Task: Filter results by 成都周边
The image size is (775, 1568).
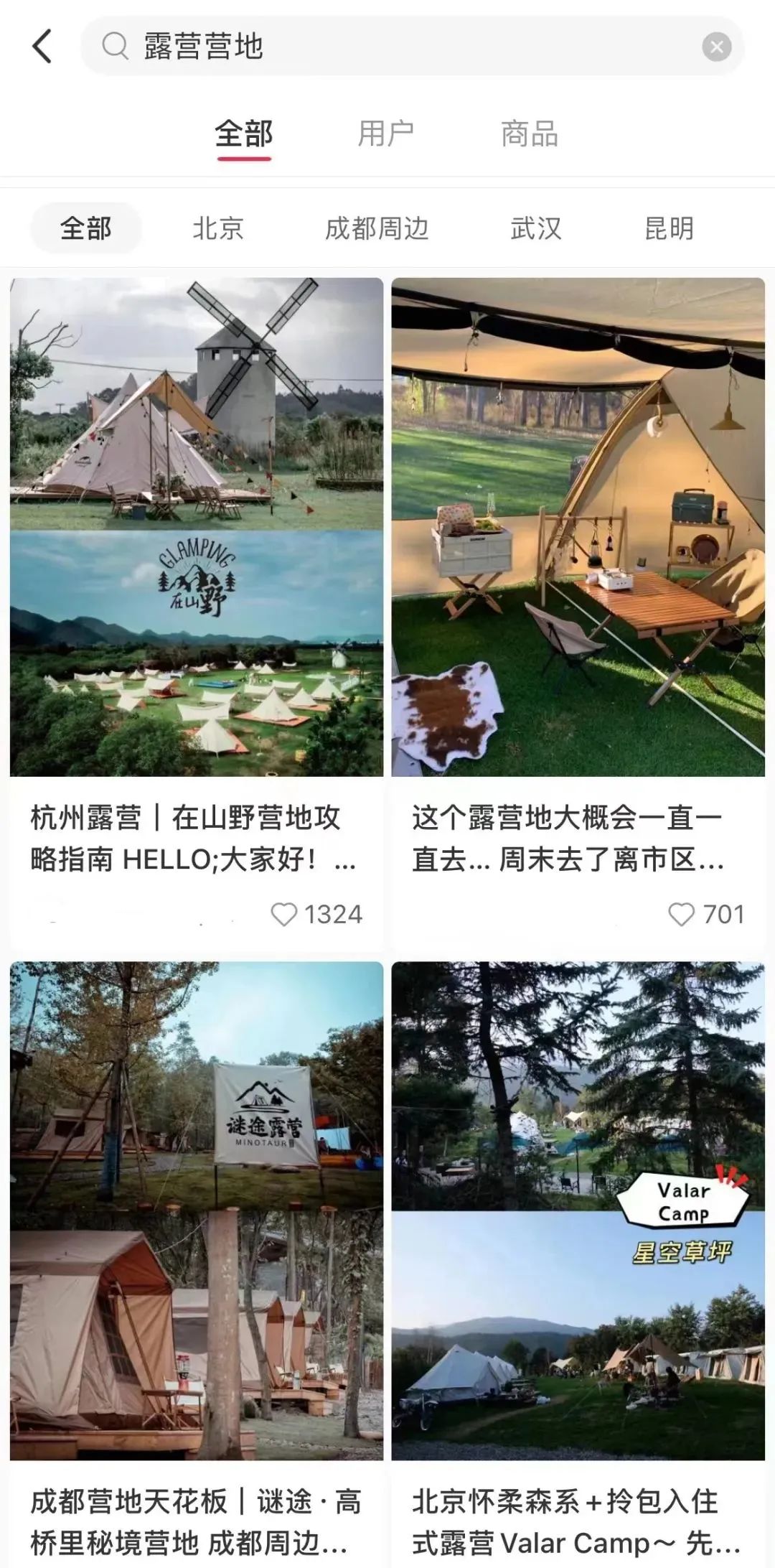Action: 377,228
